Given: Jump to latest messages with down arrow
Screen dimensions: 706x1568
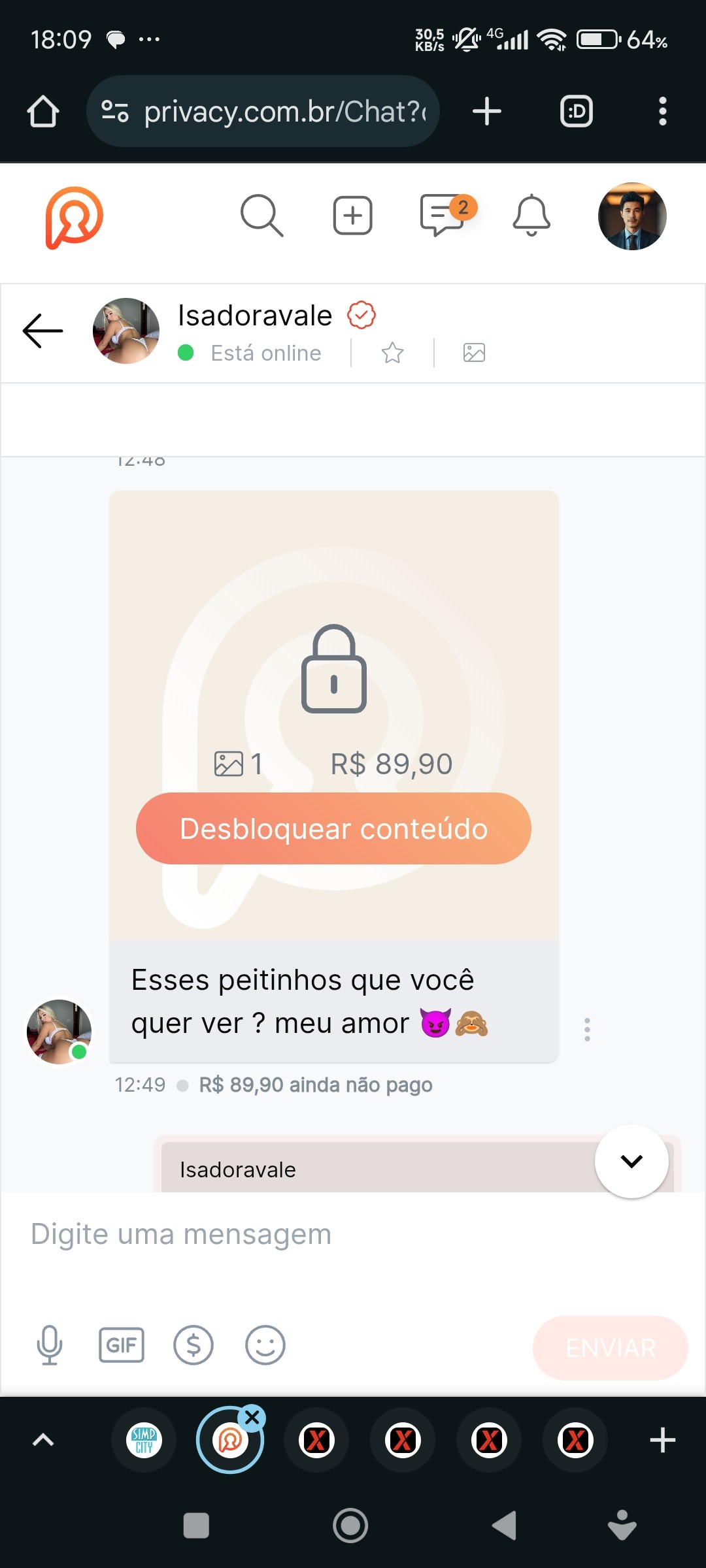Looking at the screenshot, I should click(x=631, y=1161).
